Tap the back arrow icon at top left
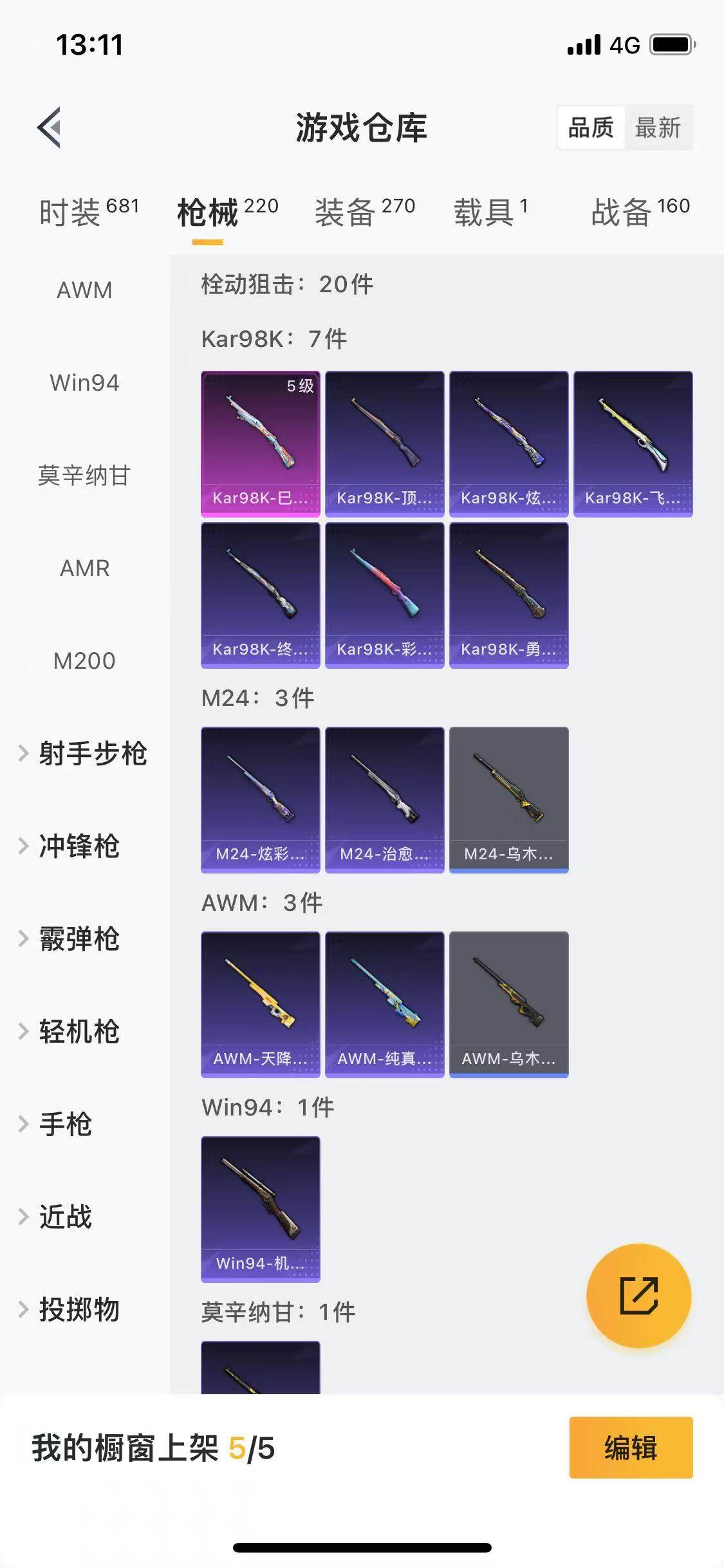This screenshot has width=724, height=1568. [x=48, y=127]
